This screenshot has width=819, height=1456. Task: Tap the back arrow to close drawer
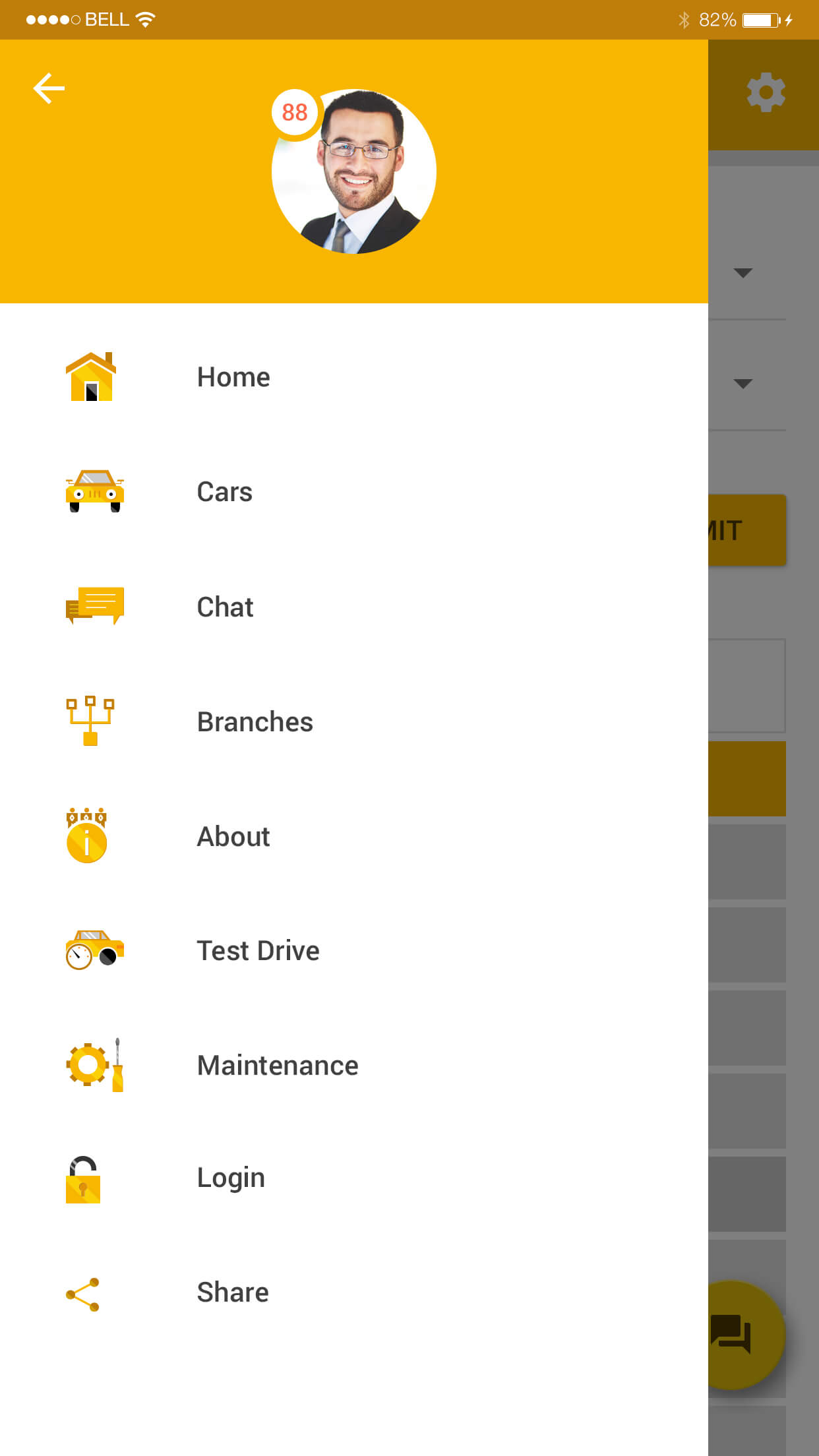(49, 88)
